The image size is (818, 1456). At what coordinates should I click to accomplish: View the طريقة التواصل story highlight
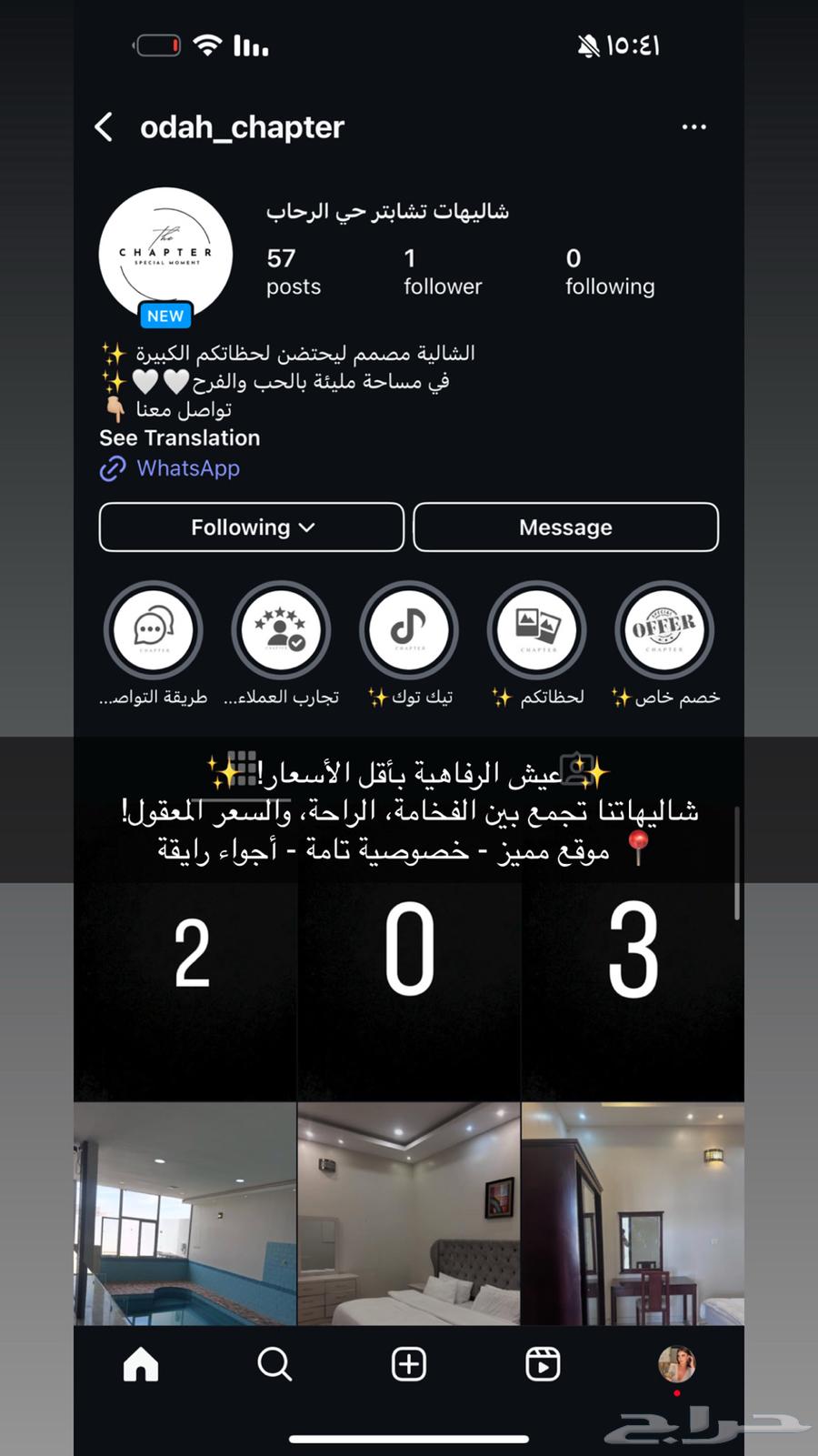click(x=153, y=630)
